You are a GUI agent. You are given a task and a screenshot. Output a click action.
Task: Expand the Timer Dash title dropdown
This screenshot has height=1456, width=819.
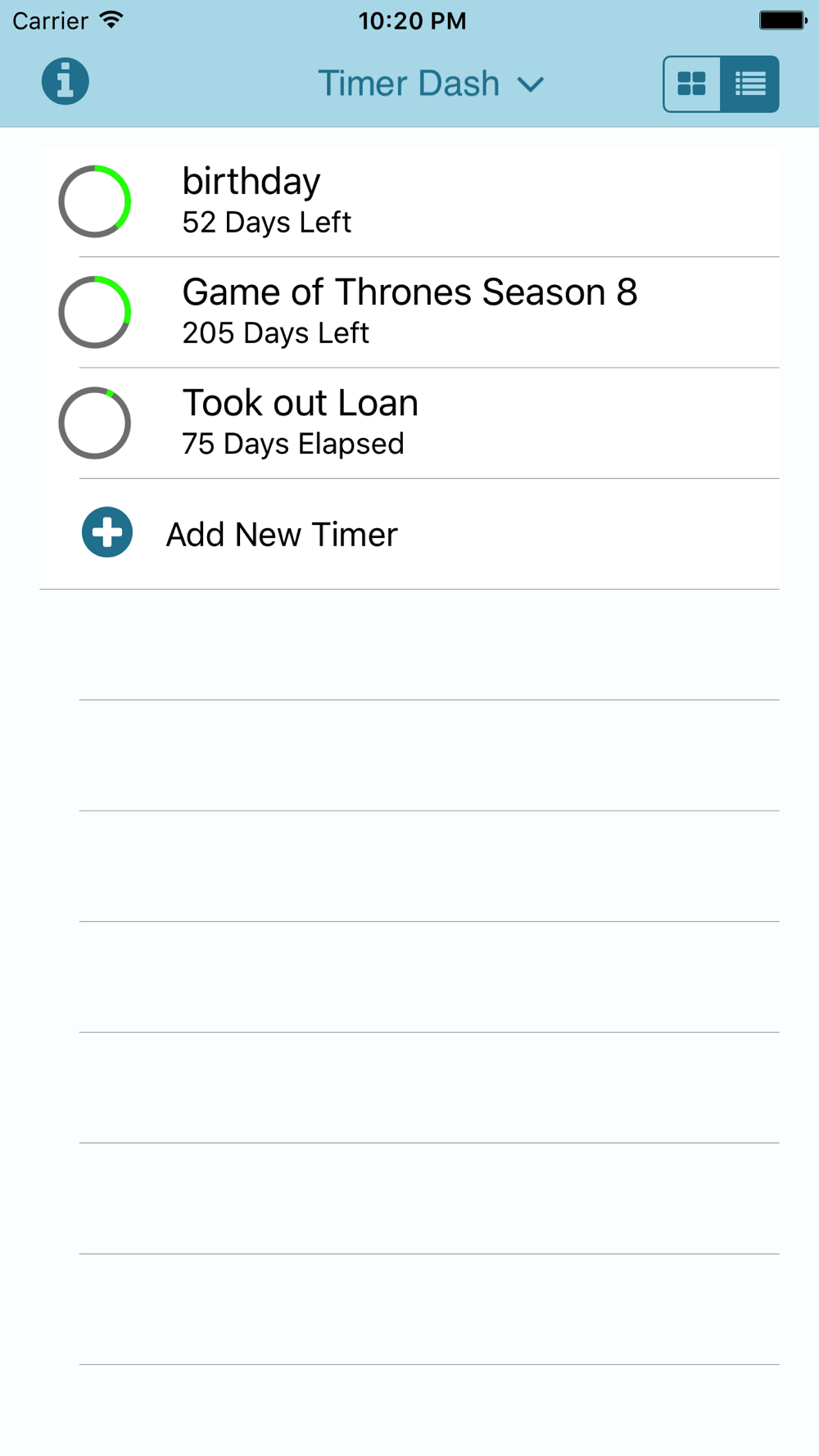tap(431, 84)
